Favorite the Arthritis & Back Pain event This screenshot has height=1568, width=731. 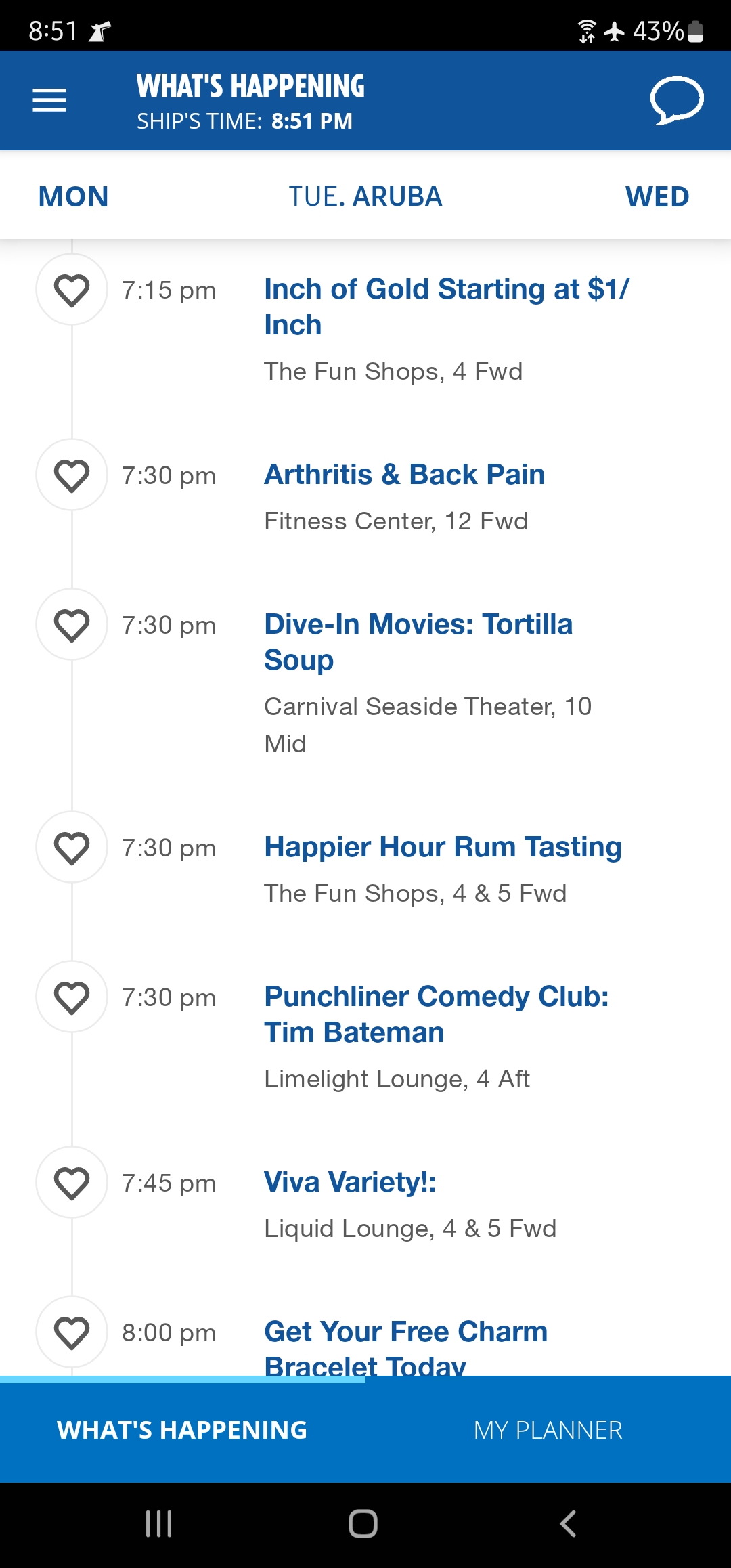point(72,475)
